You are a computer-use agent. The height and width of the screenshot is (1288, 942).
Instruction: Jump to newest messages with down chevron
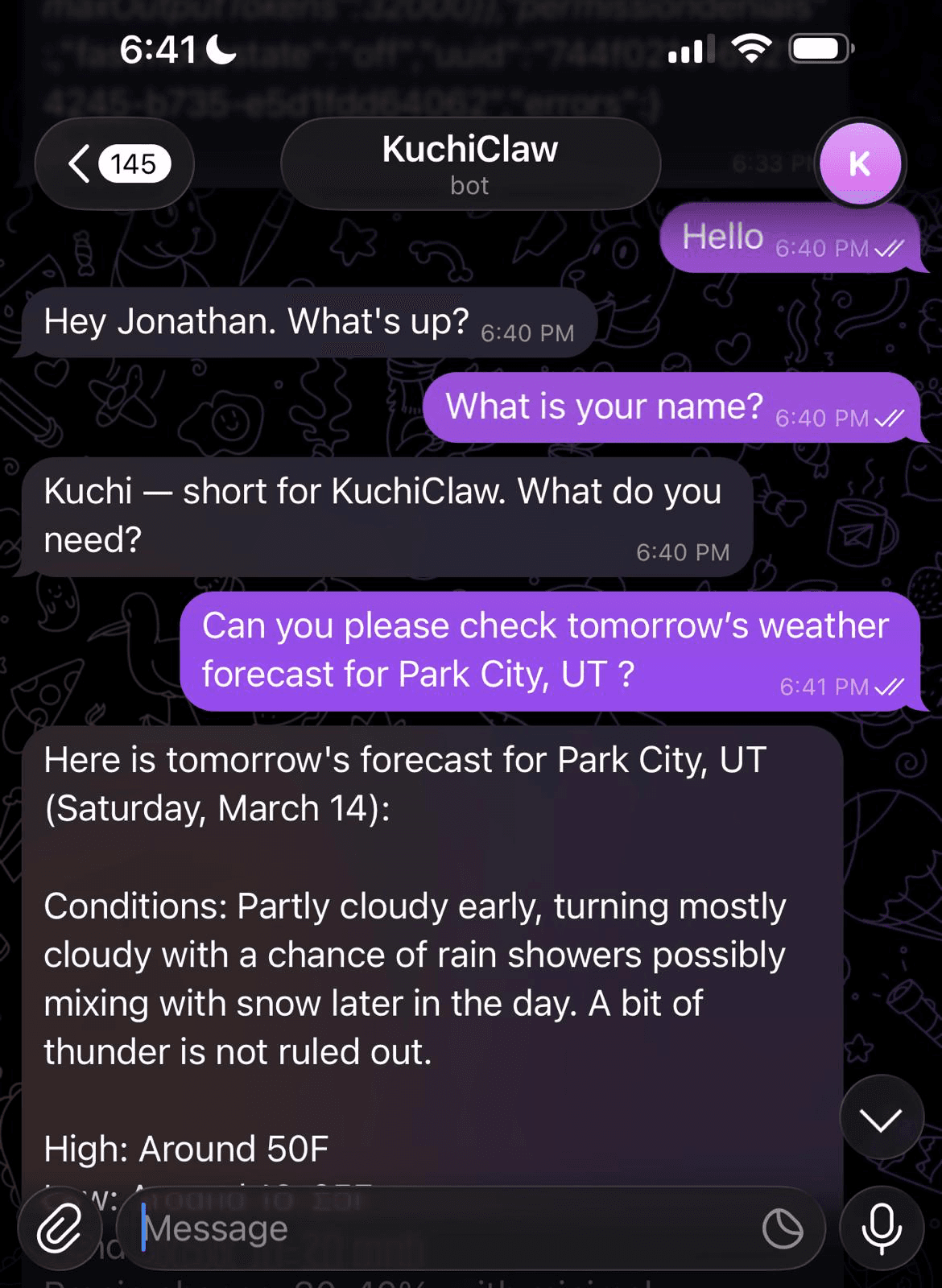coord(882,1117)
